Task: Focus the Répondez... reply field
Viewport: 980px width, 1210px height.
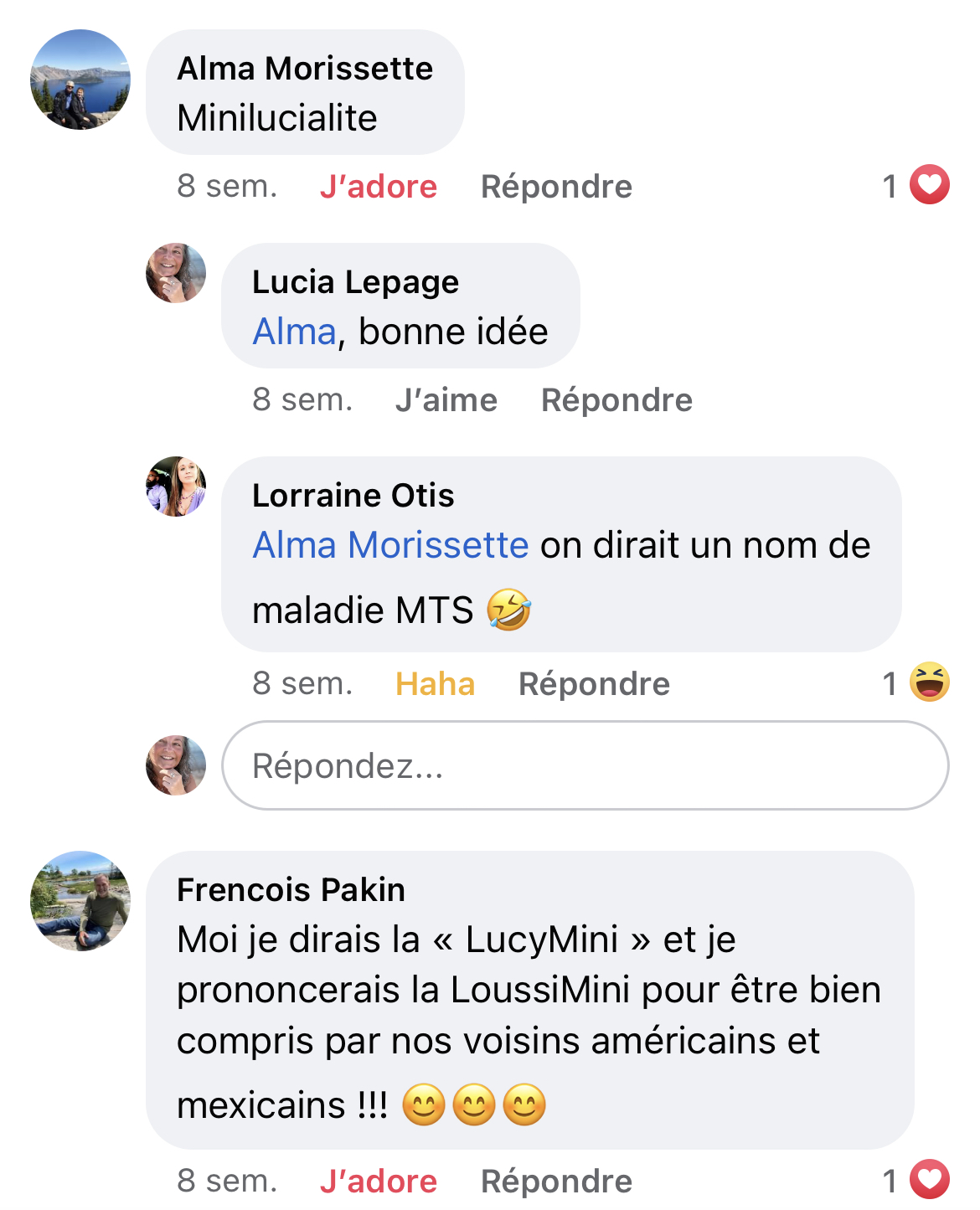Action: click(x=585, y=765)
